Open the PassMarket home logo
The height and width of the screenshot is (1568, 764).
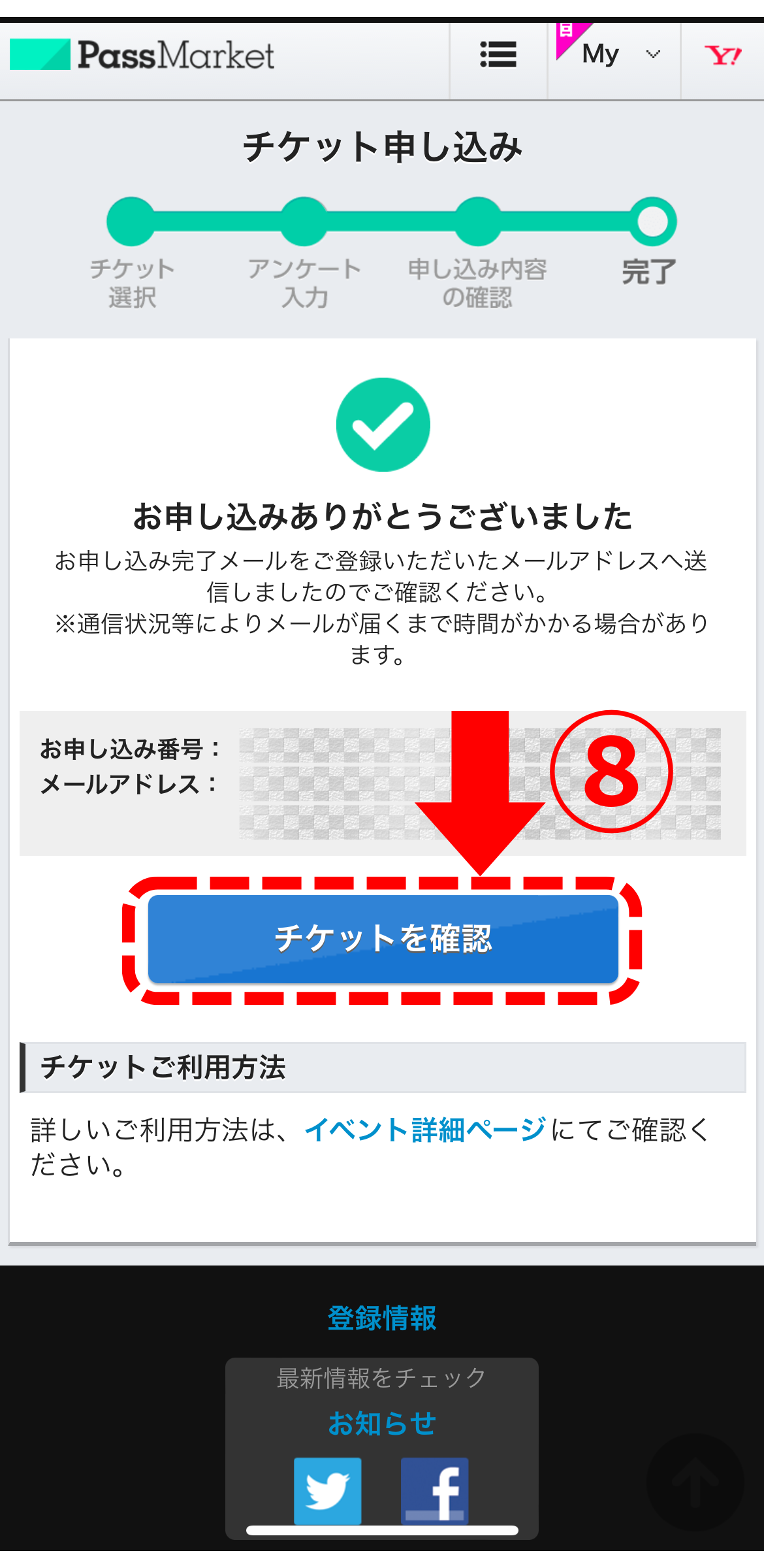[142, 55]
